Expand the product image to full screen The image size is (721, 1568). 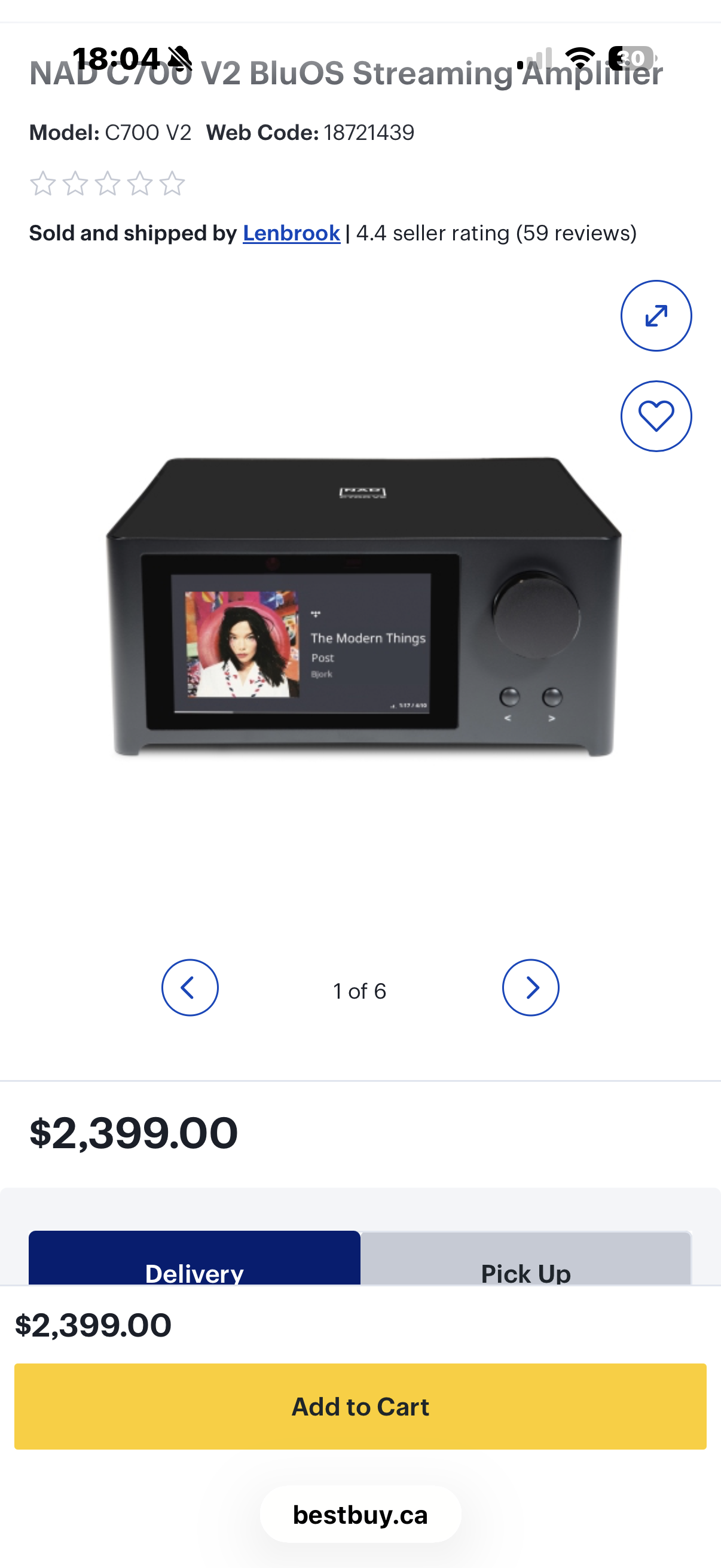coord(655,315)
